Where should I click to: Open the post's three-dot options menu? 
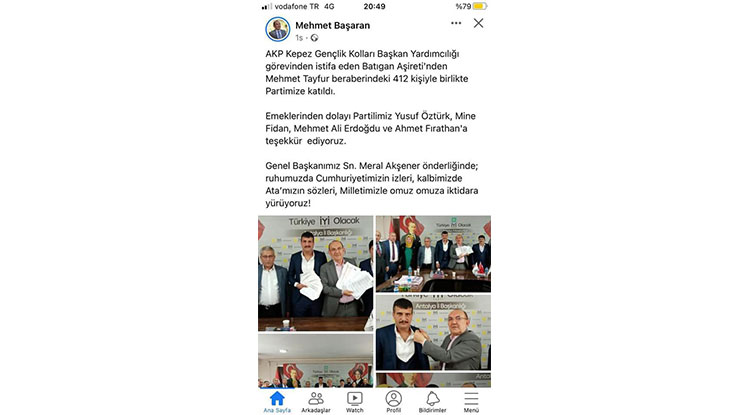point(456,23)
